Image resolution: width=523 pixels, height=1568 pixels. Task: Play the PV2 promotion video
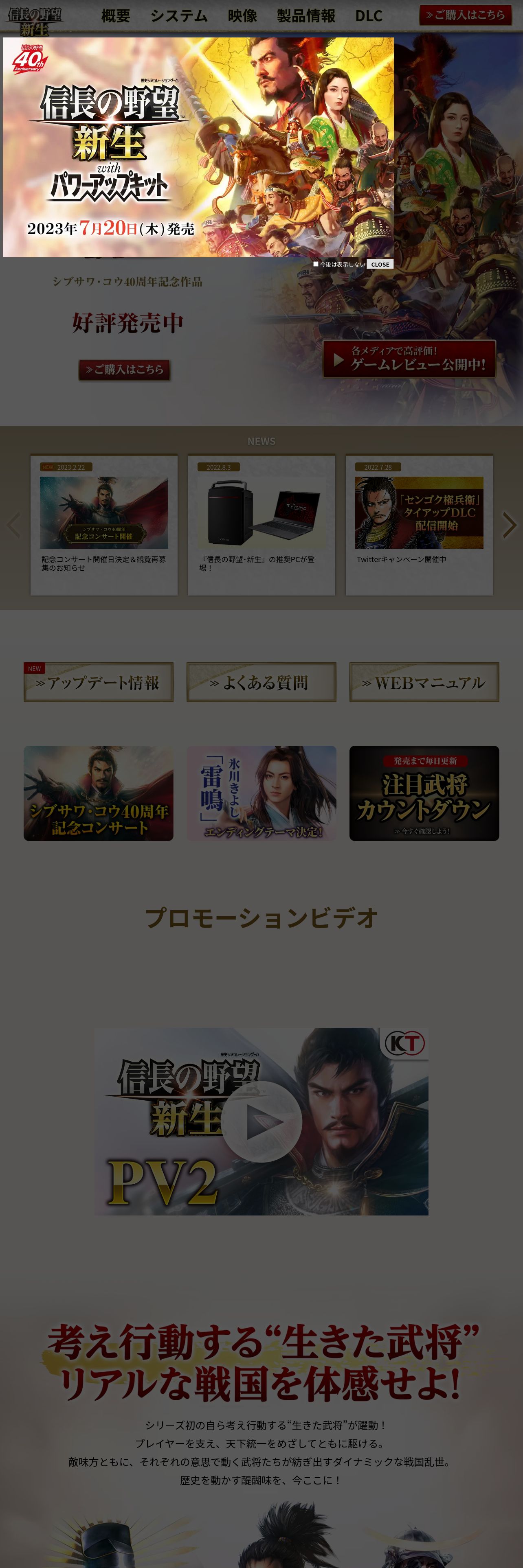[x=261, y=1121]
